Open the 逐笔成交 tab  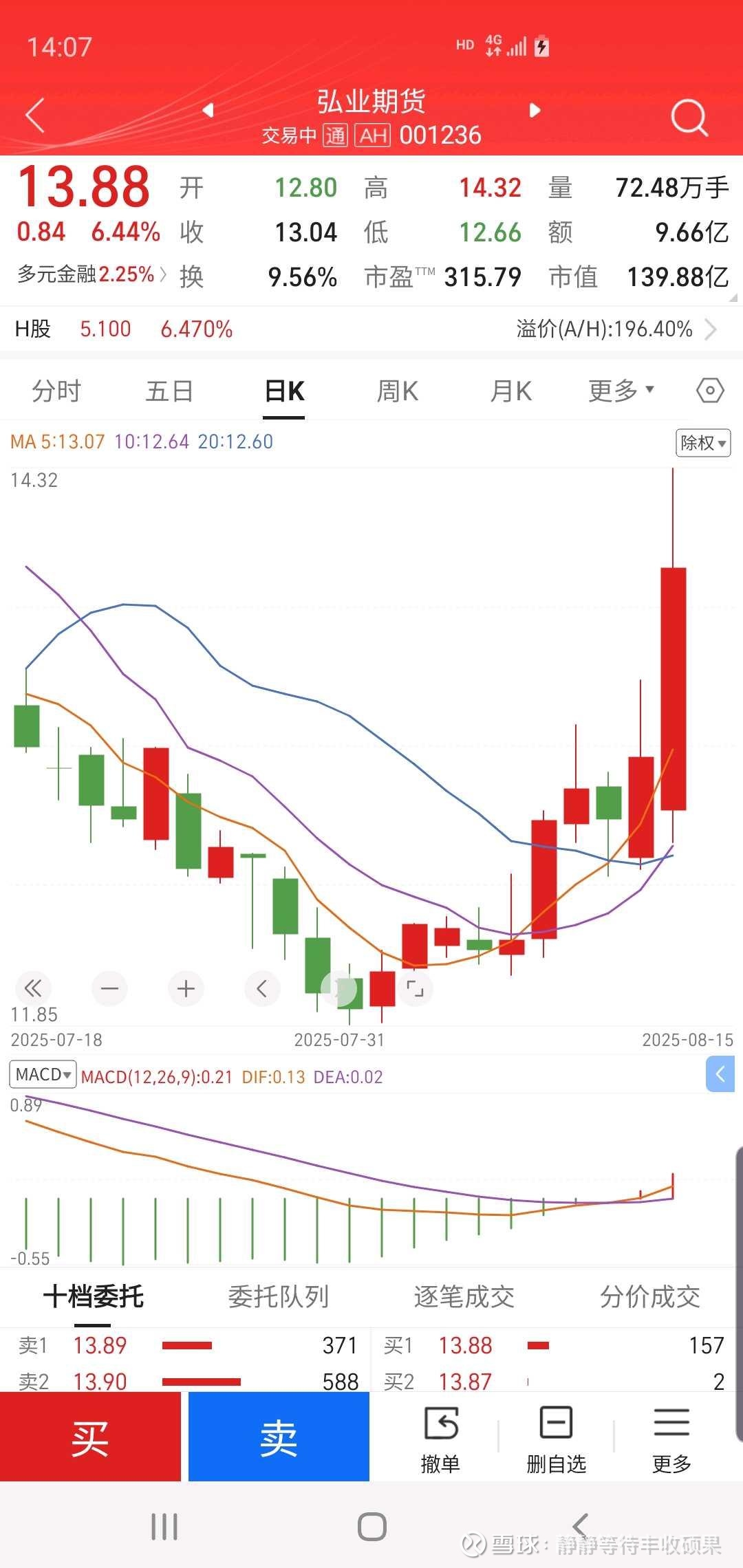pyautogui.click(x=464, y=1296)
